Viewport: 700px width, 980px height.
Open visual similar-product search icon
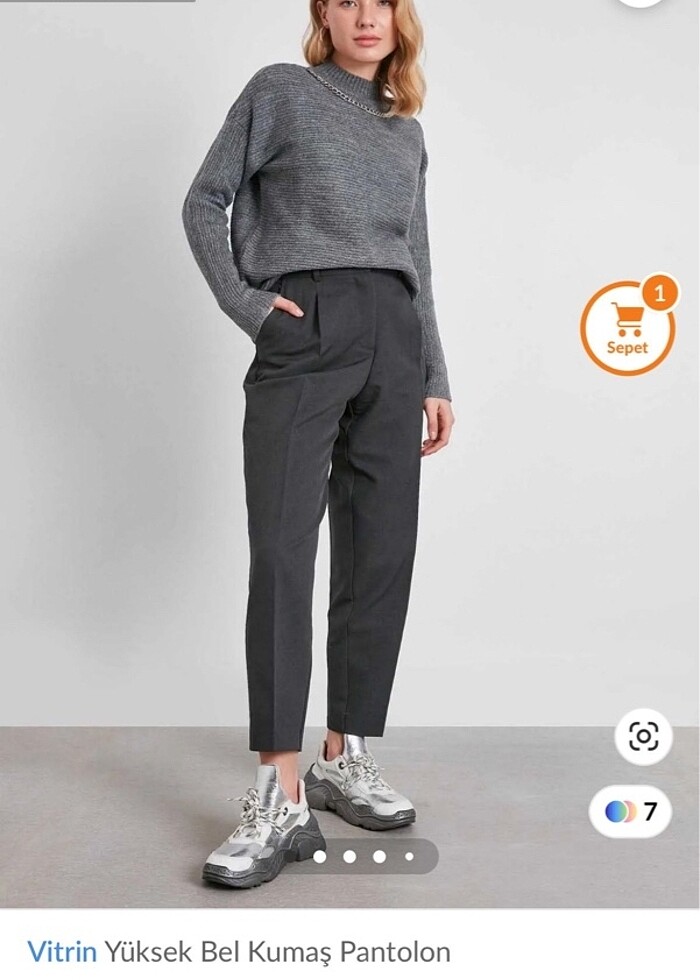pos(643,737)
